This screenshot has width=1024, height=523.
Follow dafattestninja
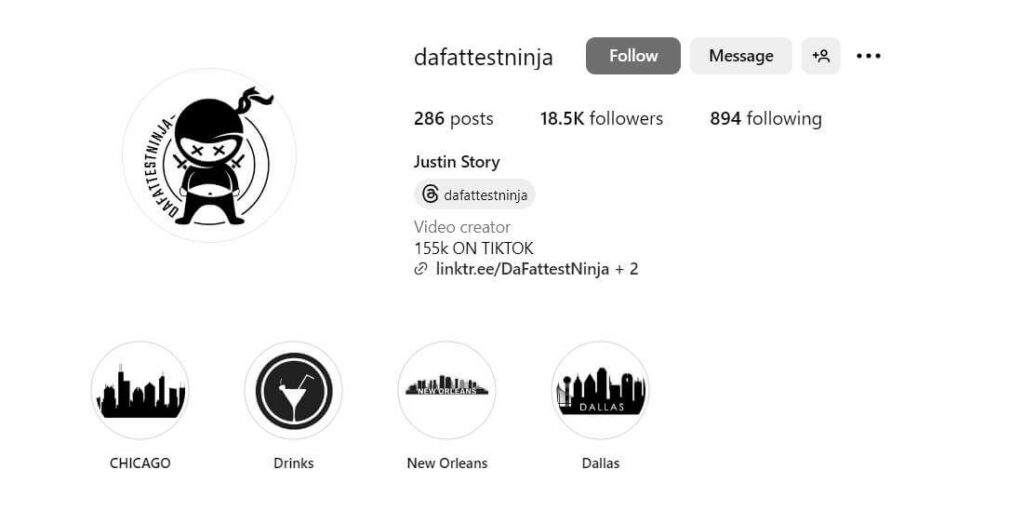633,56
